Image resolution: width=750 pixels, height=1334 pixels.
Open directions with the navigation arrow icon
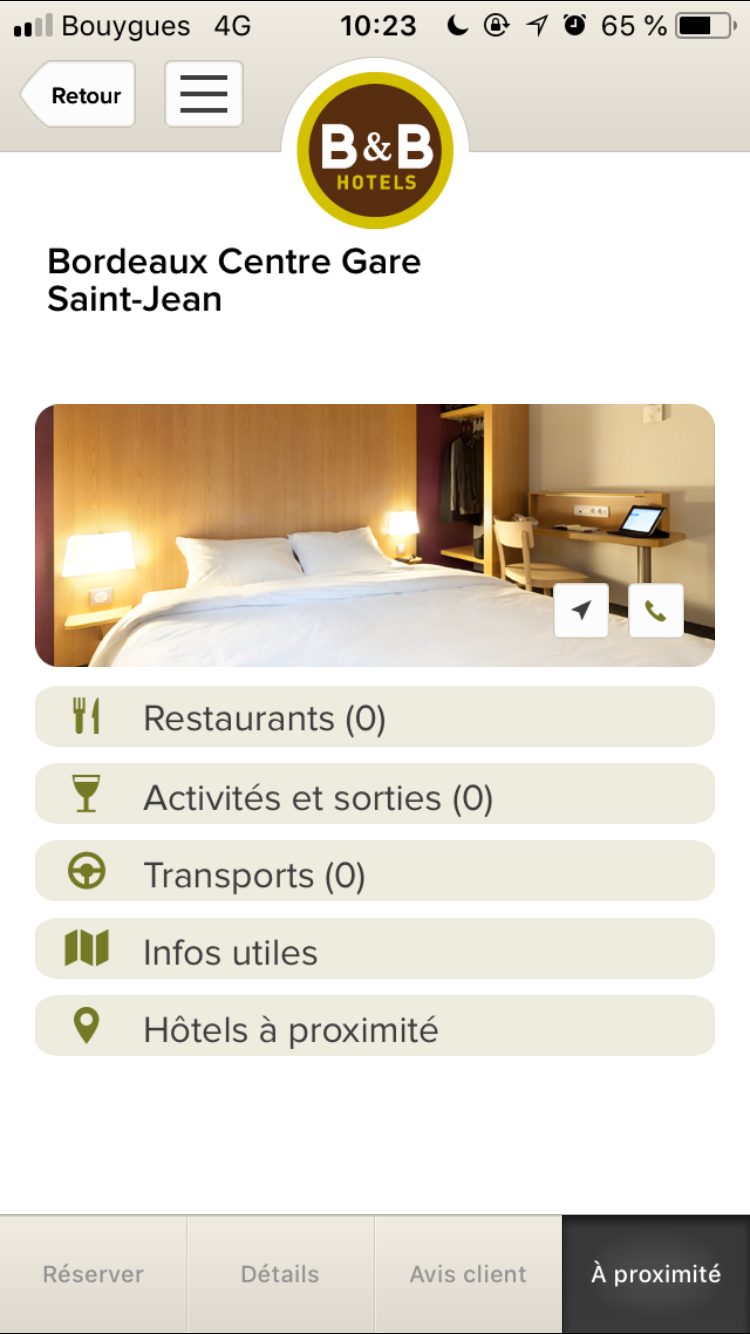pyautogui.click(x=581, y=610)
